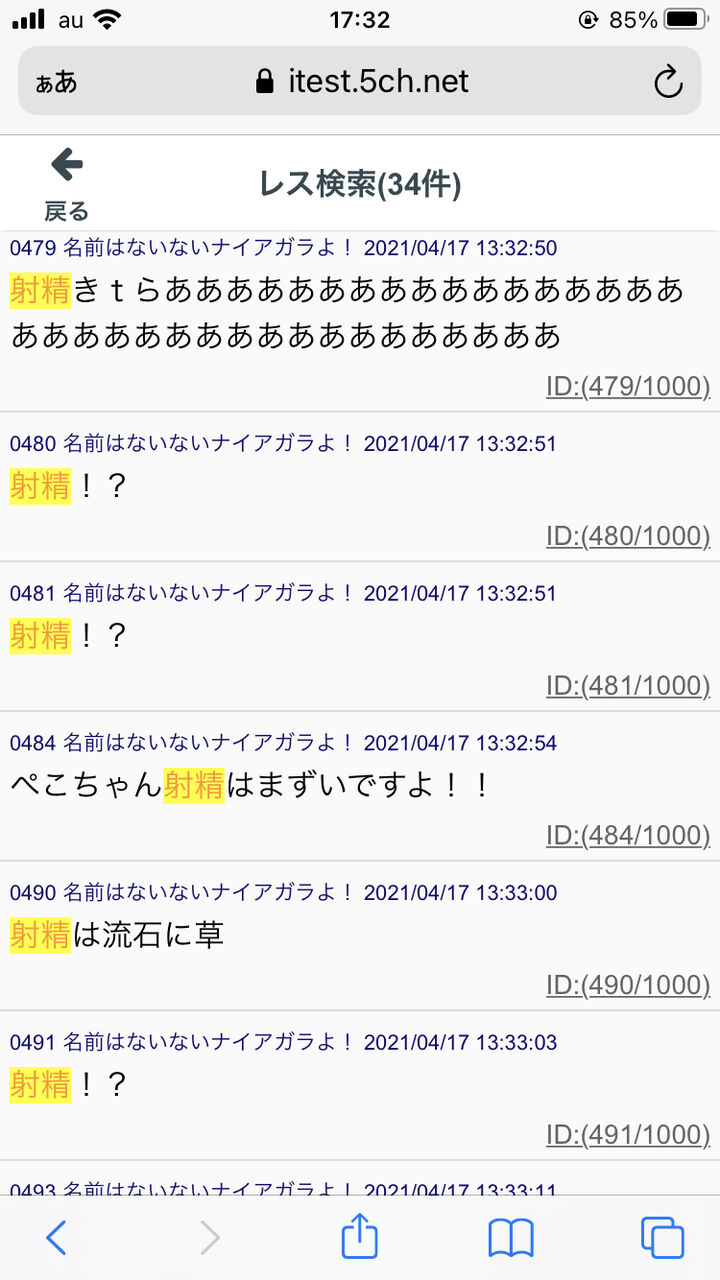Reload the page in Safari
Image resolution: width=720 pixels, height=1280 pixels.
tap(668, 82)
